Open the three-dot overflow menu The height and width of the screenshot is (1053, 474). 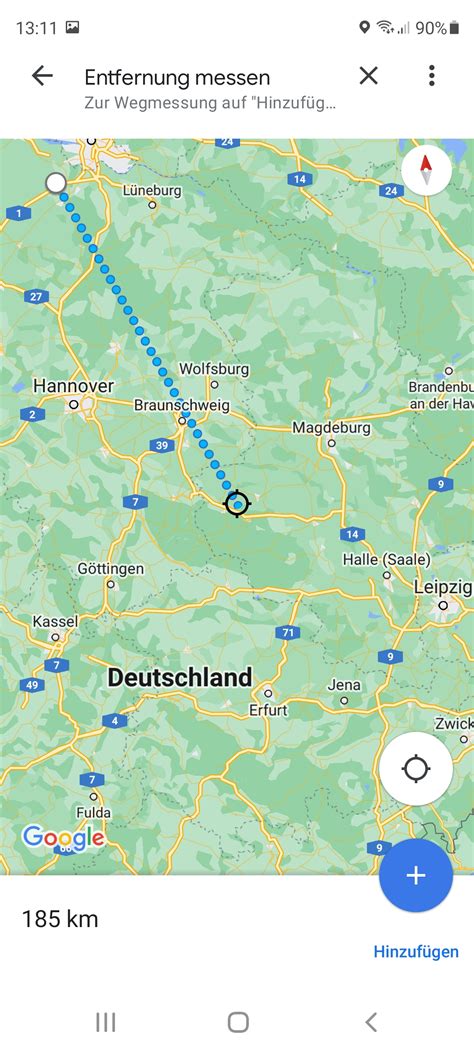(x=432, y=76)
